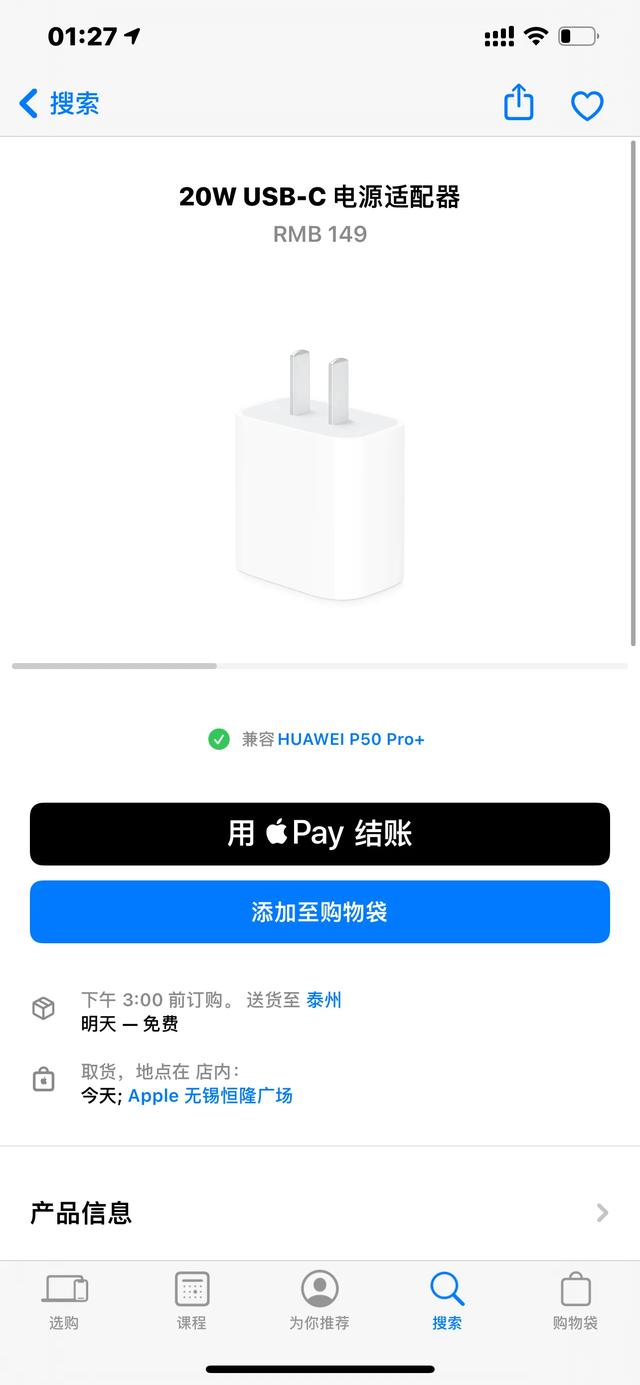Check out with Apple Pay 结账

click(x=320, y=834)
